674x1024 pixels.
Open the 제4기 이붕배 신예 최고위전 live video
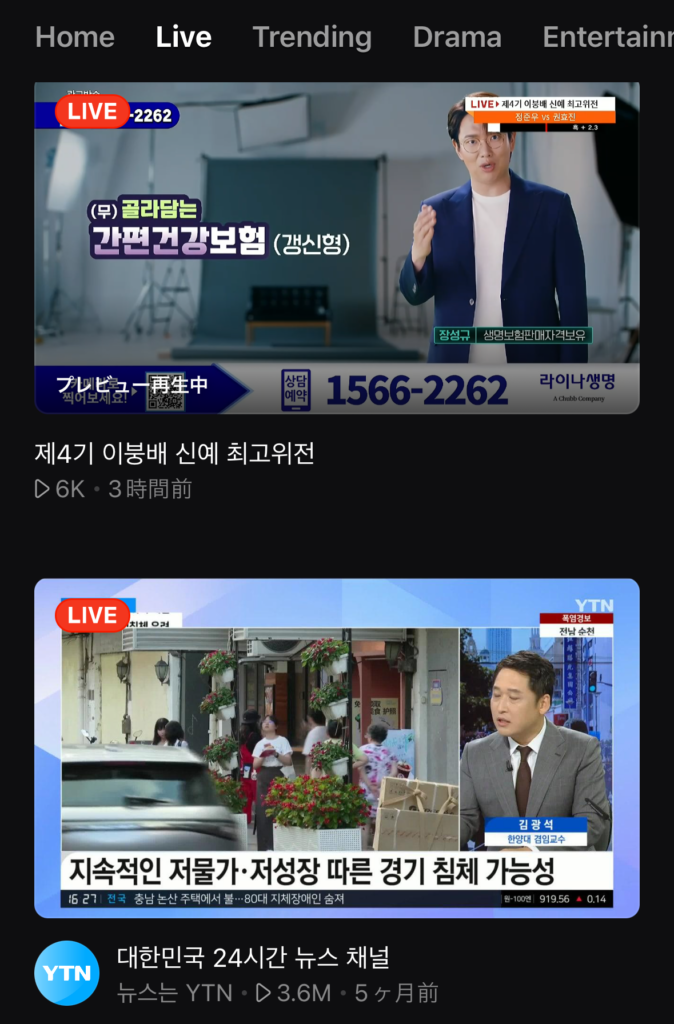coord(337,248)
